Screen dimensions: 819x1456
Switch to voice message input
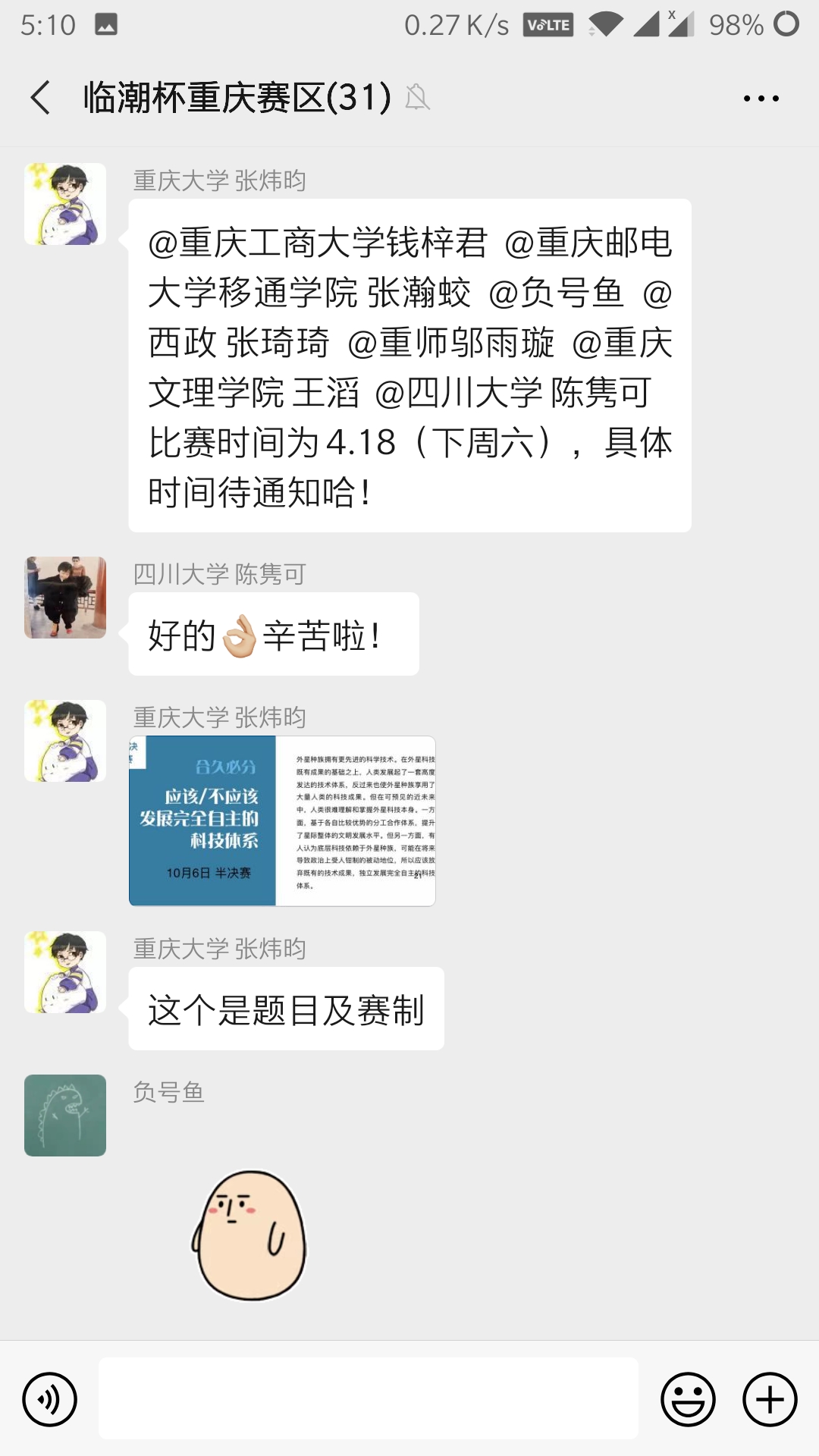(50, 1399)
